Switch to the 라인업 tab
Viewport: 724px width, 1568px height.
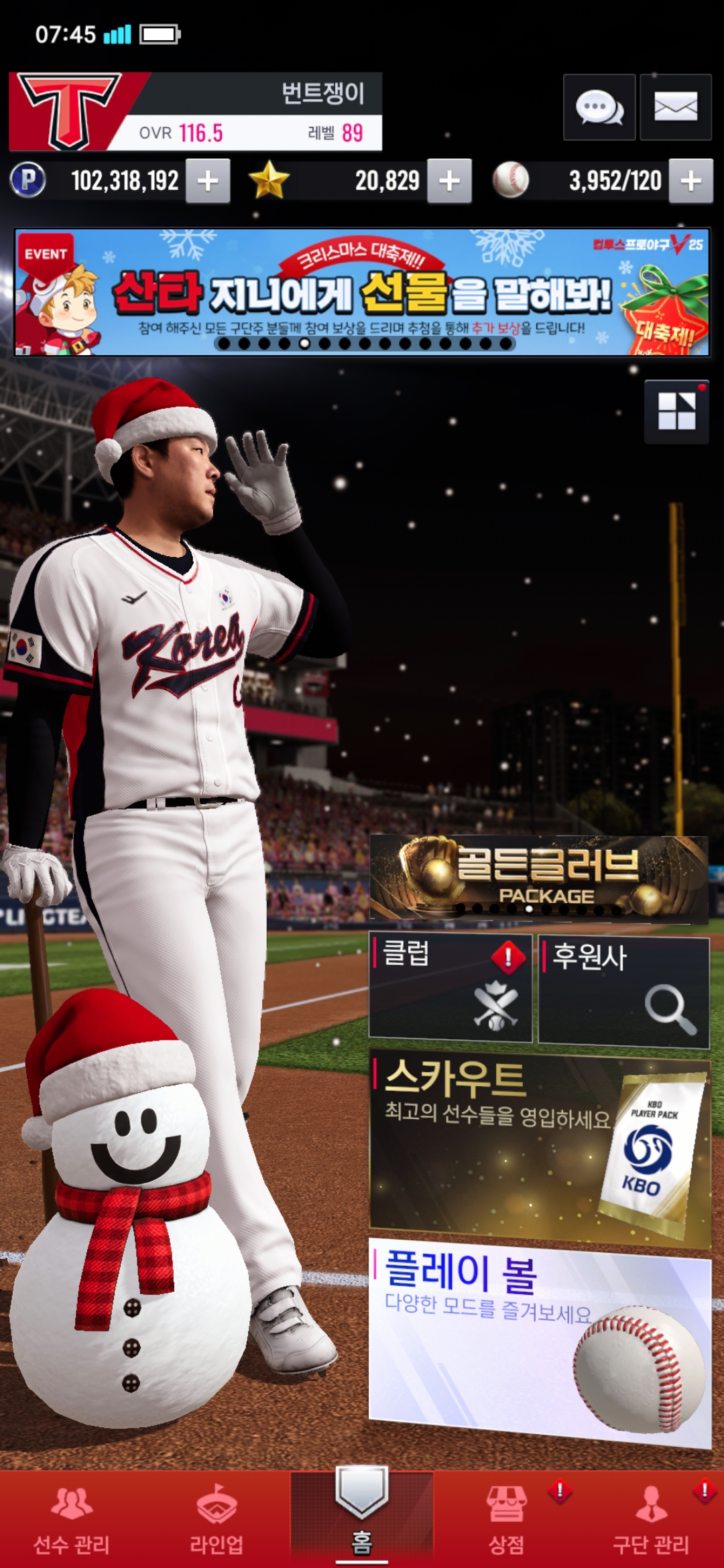[x=217, y=1520]
